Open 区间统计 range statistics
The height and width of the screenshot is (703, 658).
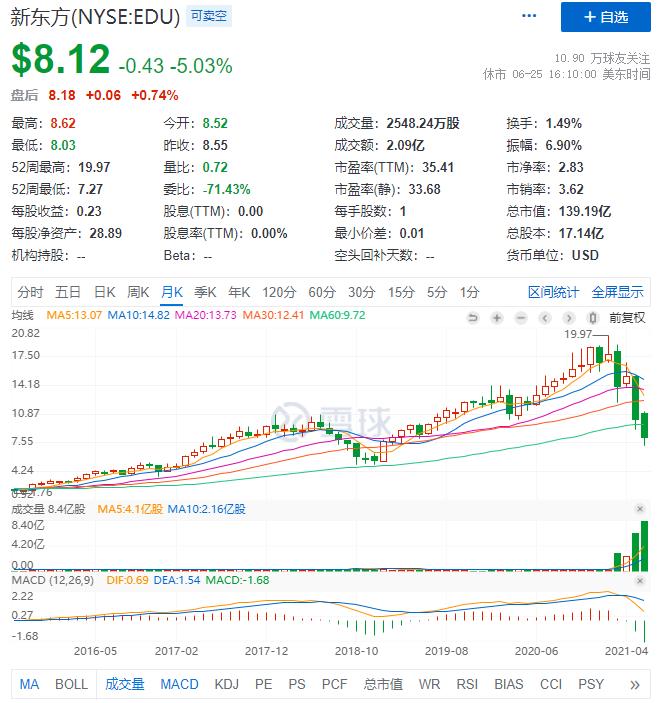click(553, 292)
